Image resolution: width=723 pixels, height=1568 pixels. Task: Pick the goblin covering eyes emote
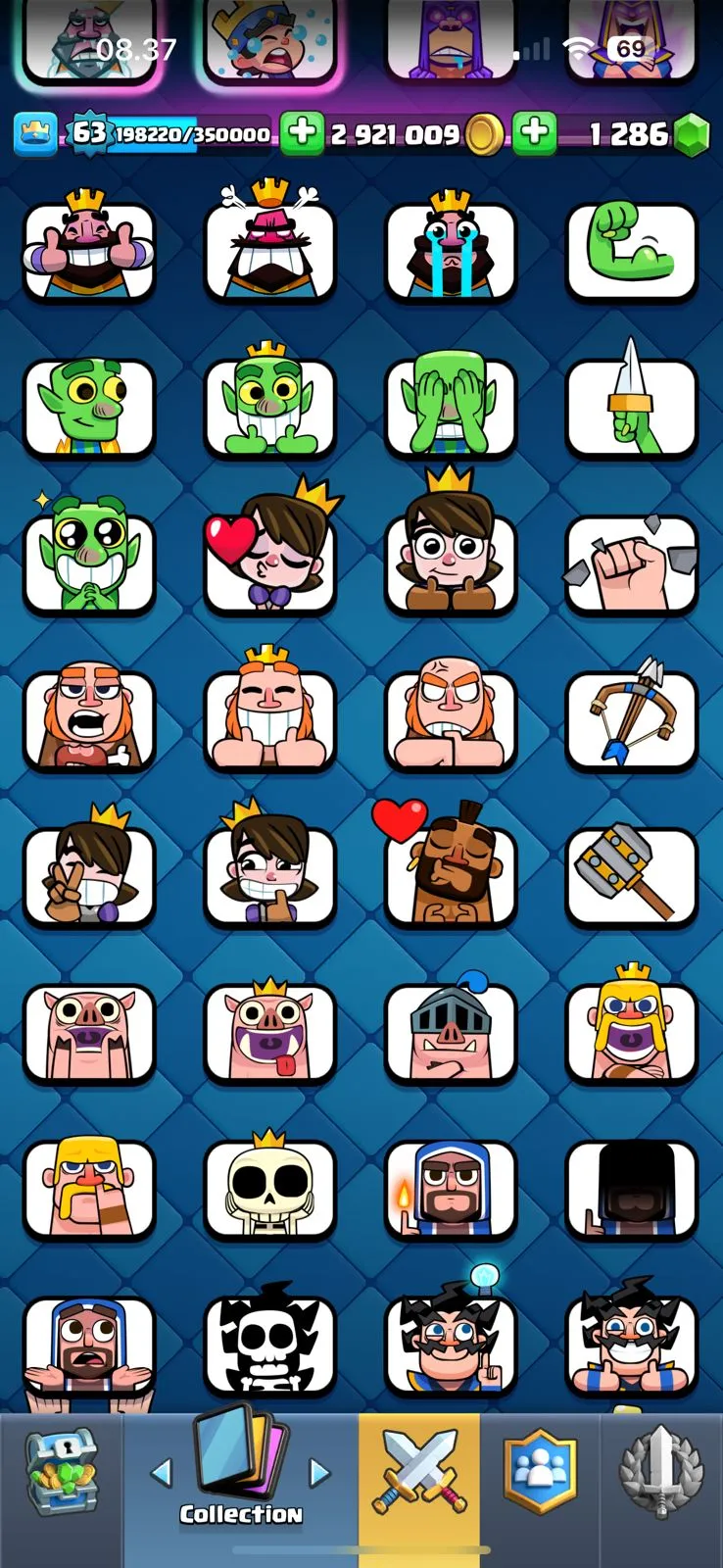pyautogui.click(x=451, y=407)
